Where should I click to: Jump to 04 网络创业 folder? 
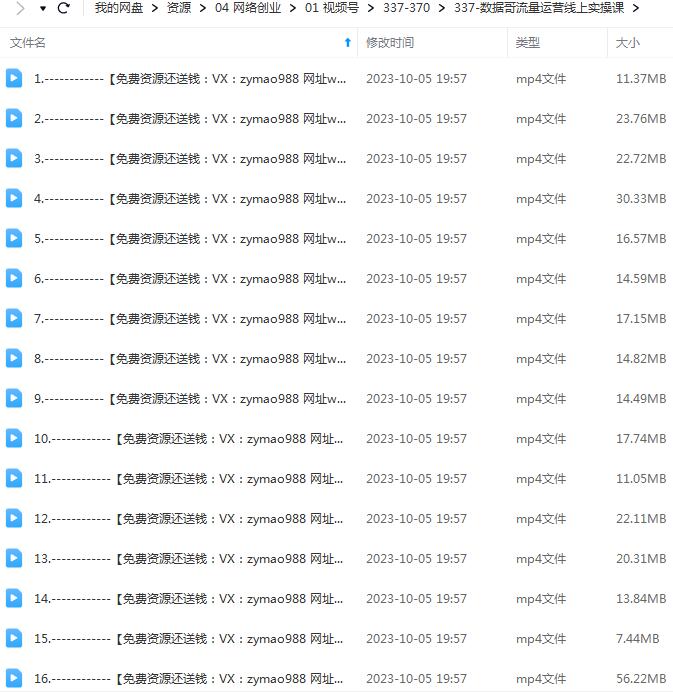pos(248,9)
